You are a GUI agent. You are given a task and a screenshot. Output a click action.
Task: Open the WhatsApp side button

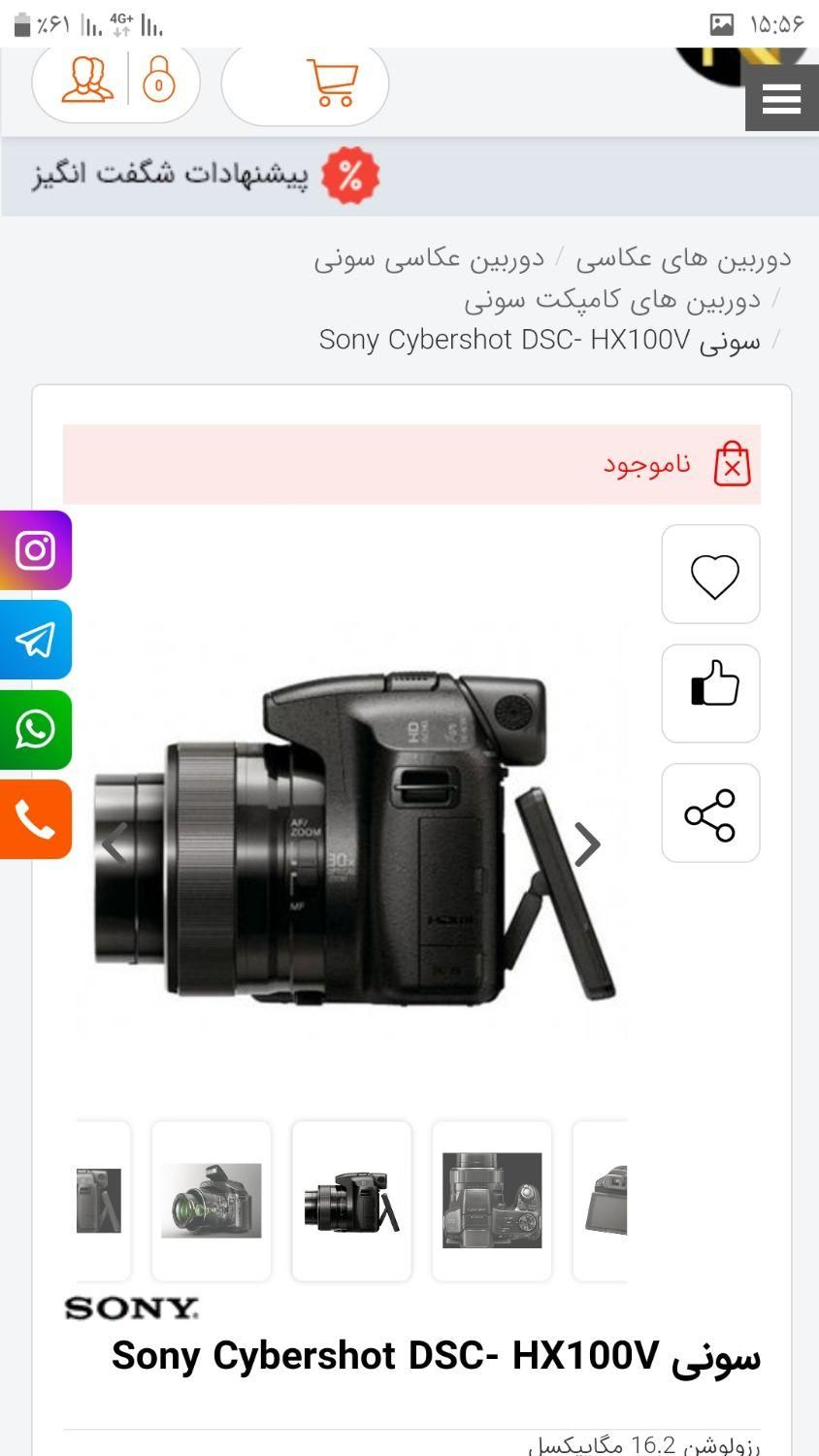tap(35, 730)
